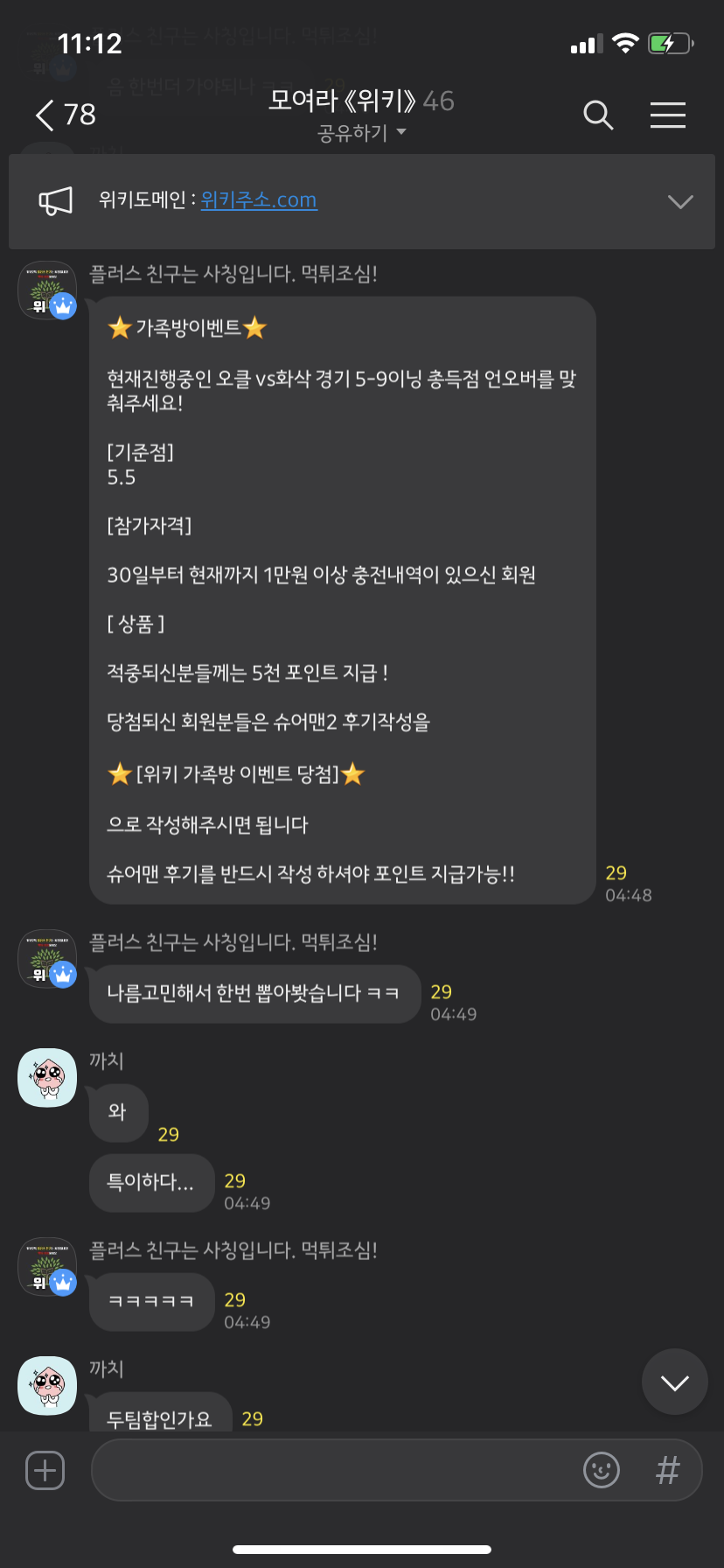Open the 공유하기 share dropdown
Screen dimensions: 724x1568
361,133
